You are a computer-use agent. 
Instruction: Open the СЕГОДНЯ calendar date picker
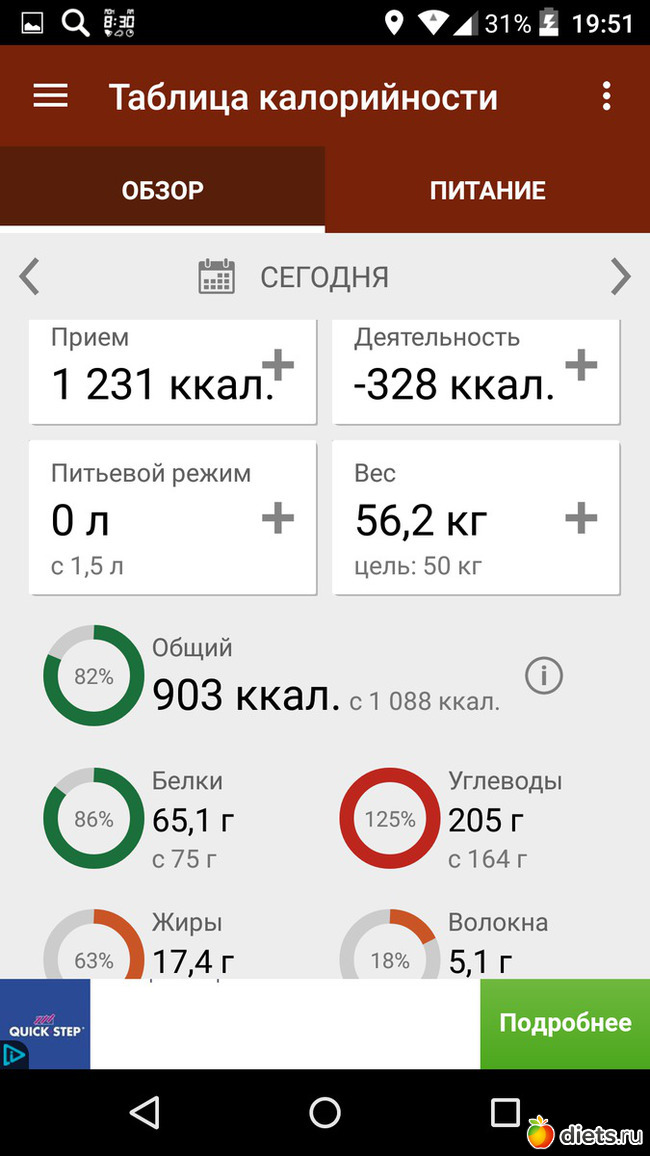tap(295, 277)
